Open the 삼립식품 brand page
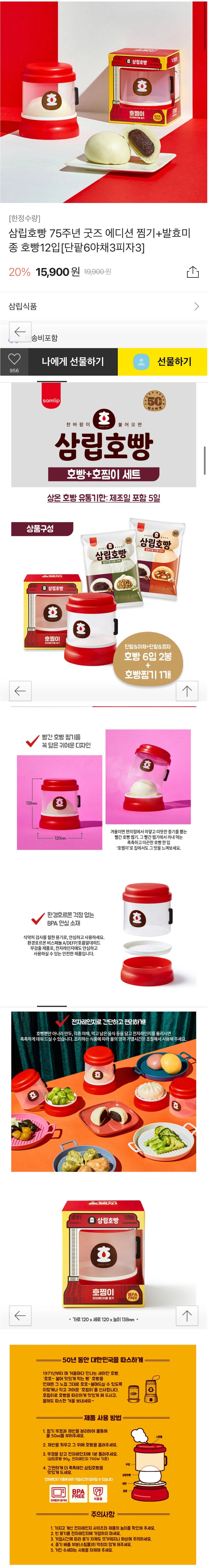This screenshot has height=1568, width=213. point(104,306)
